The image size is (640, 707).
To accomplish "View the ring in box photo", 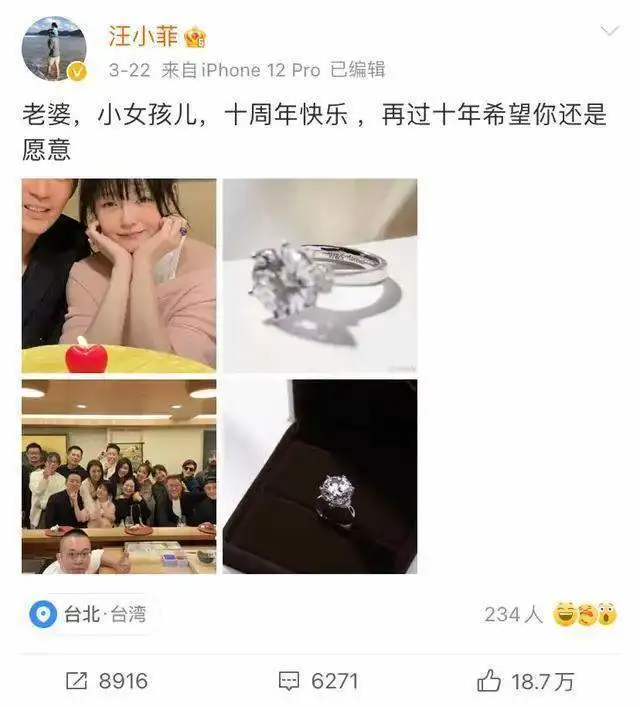I will 319,475.
